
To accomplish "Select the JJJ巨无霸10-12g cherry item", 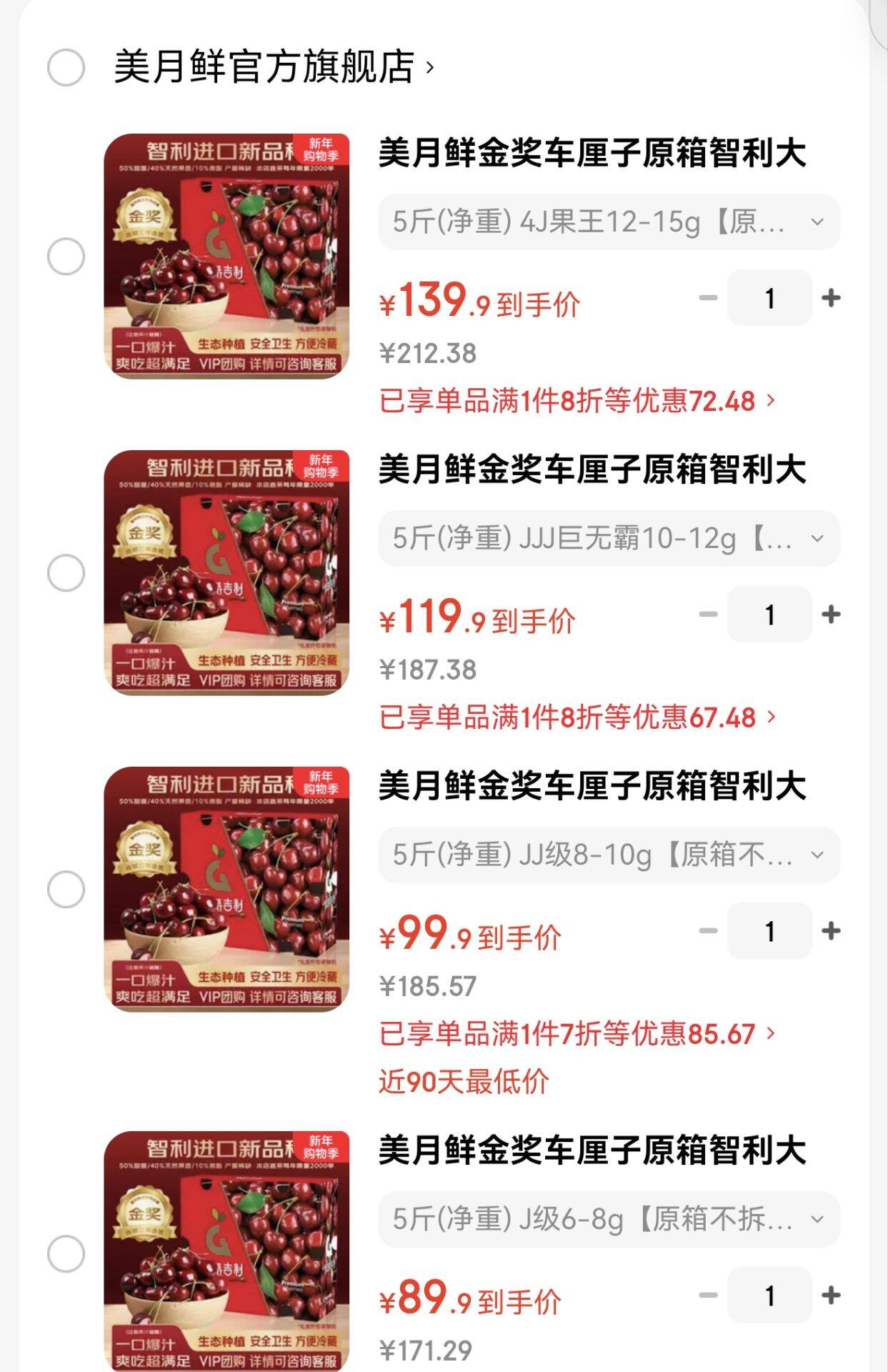I will [66, 573].
